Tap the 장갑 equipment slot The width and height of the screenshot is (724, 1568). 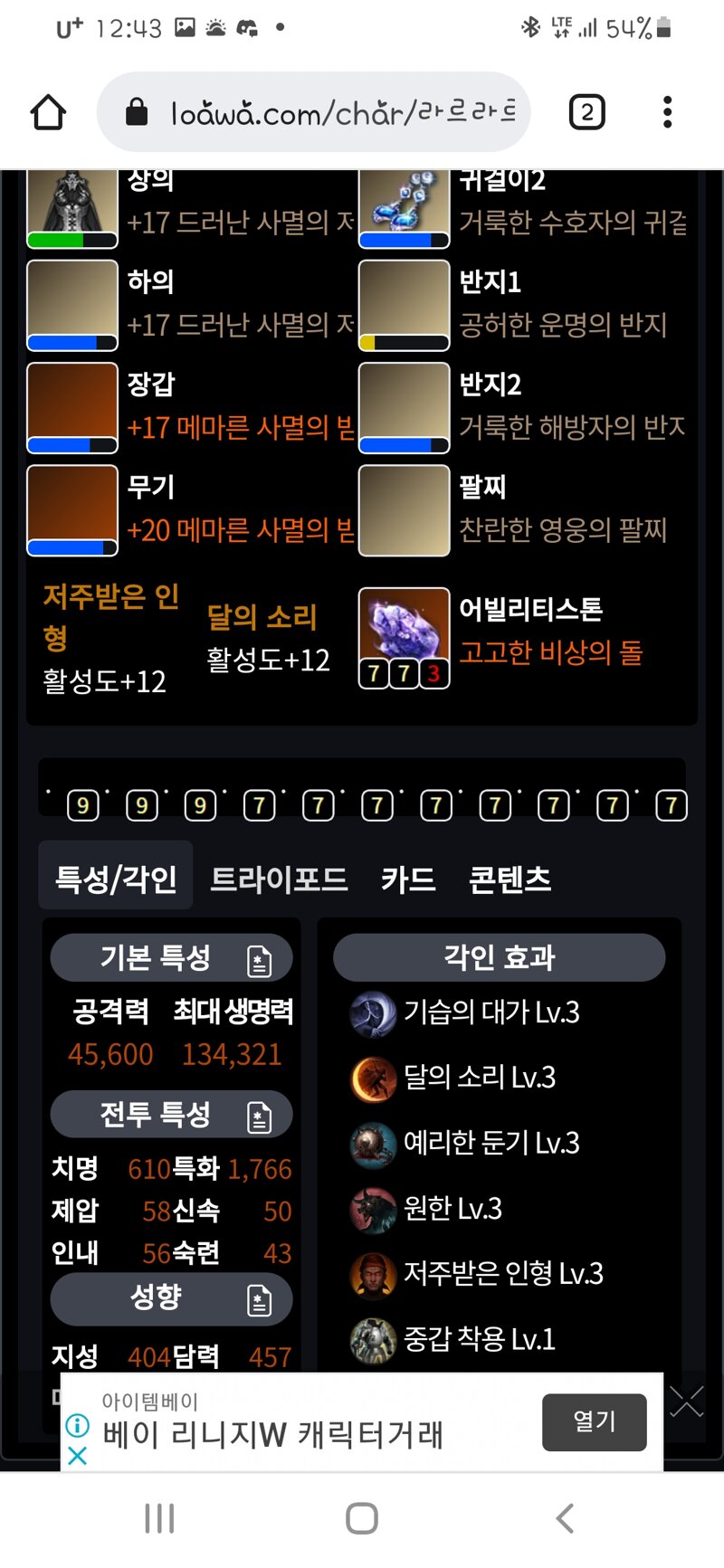point(72,408)
